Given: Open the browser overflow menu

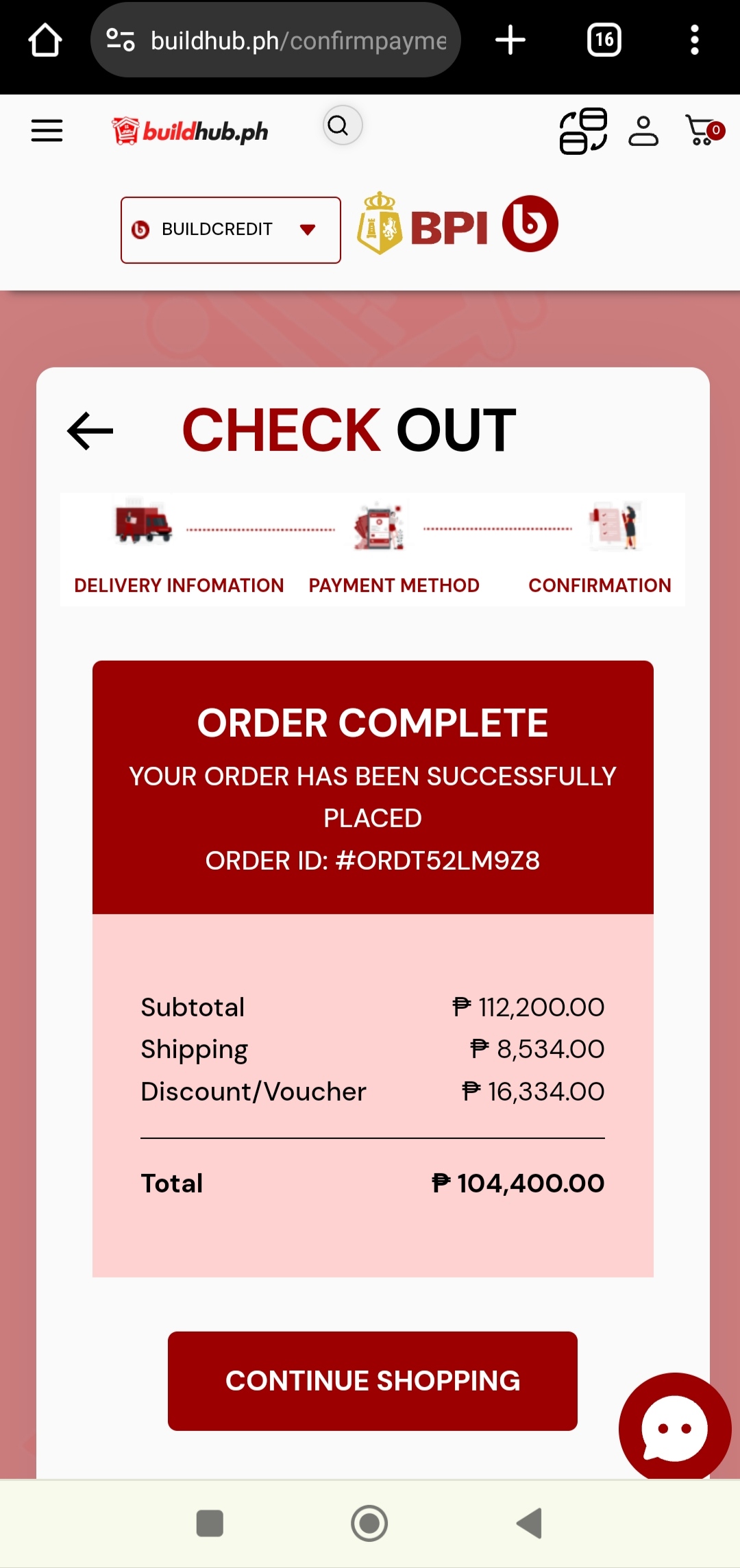Looking at the screenshot, I should pos(694,40).
